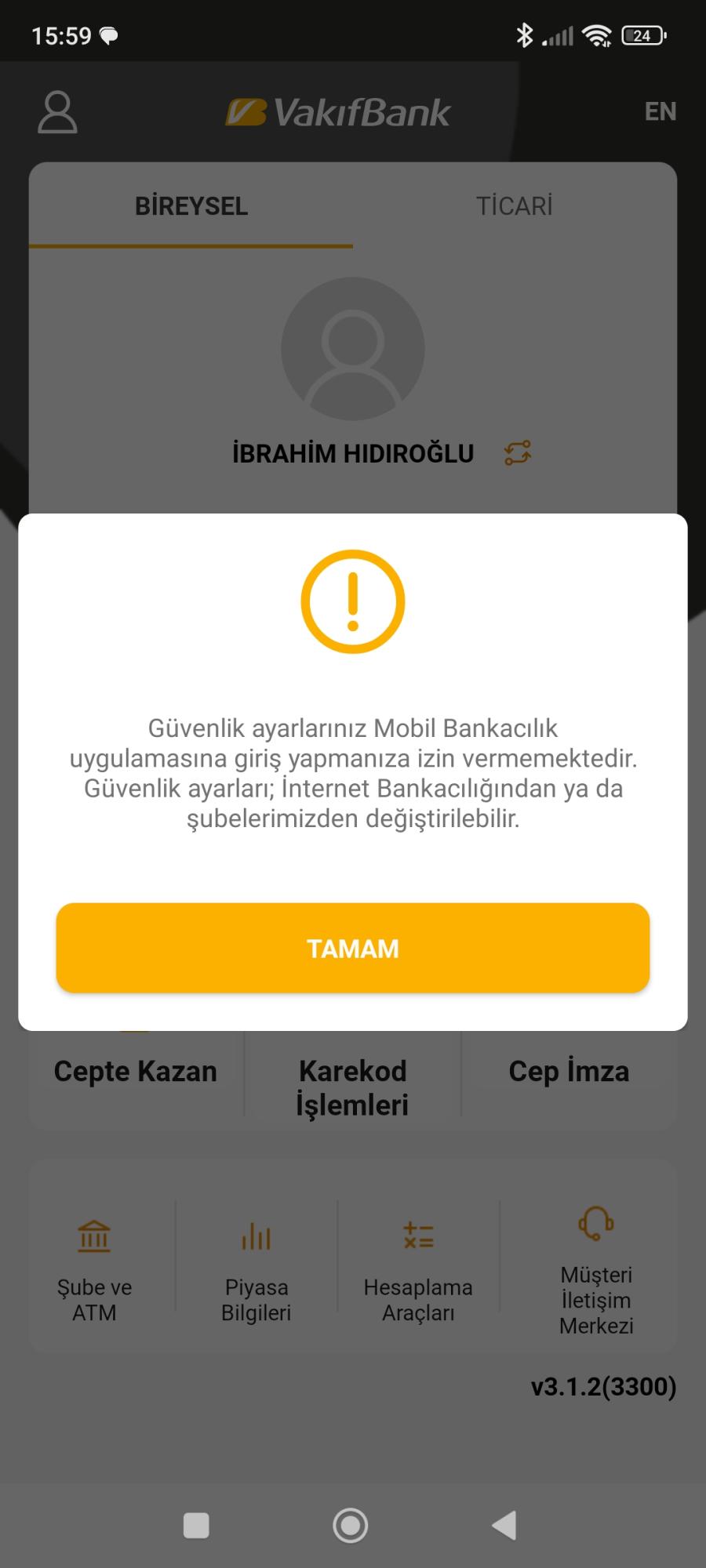706x1568 pixels.
Task: Tap the profile icon in top-left corner
Action: click(57, 112)
